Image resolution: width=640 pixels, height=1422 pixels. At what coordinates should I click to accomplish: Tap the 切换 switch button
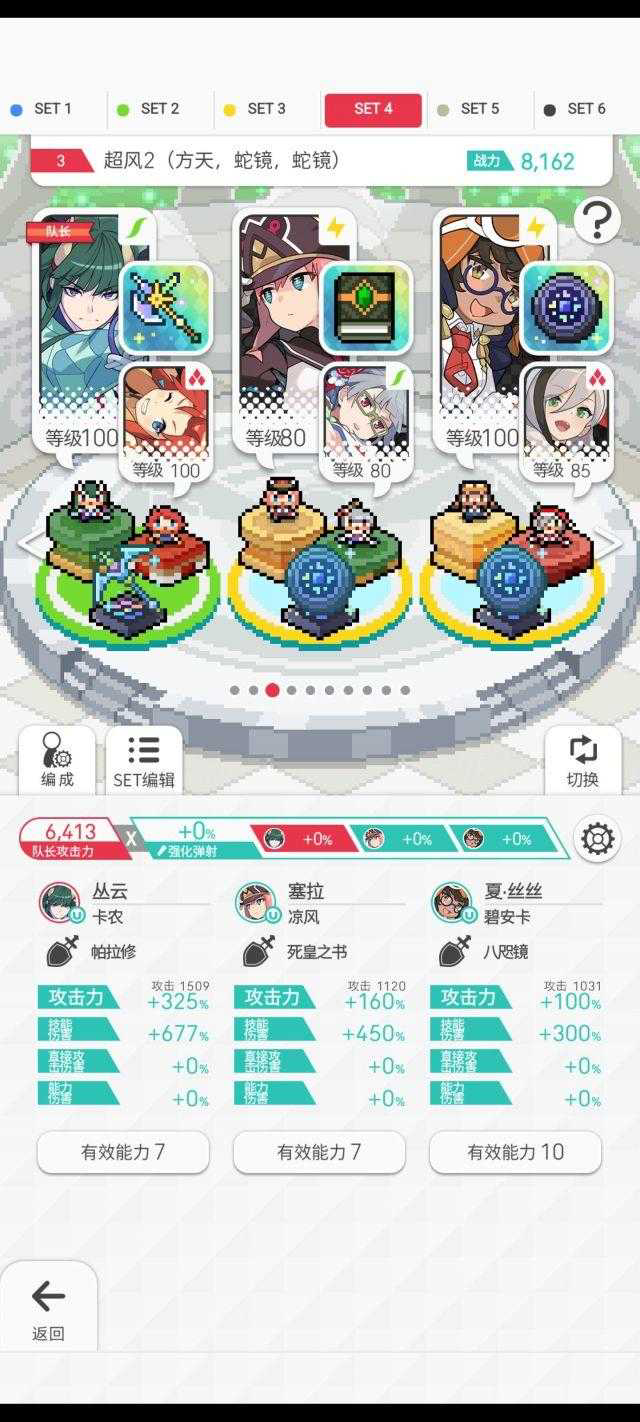point(582,759)
